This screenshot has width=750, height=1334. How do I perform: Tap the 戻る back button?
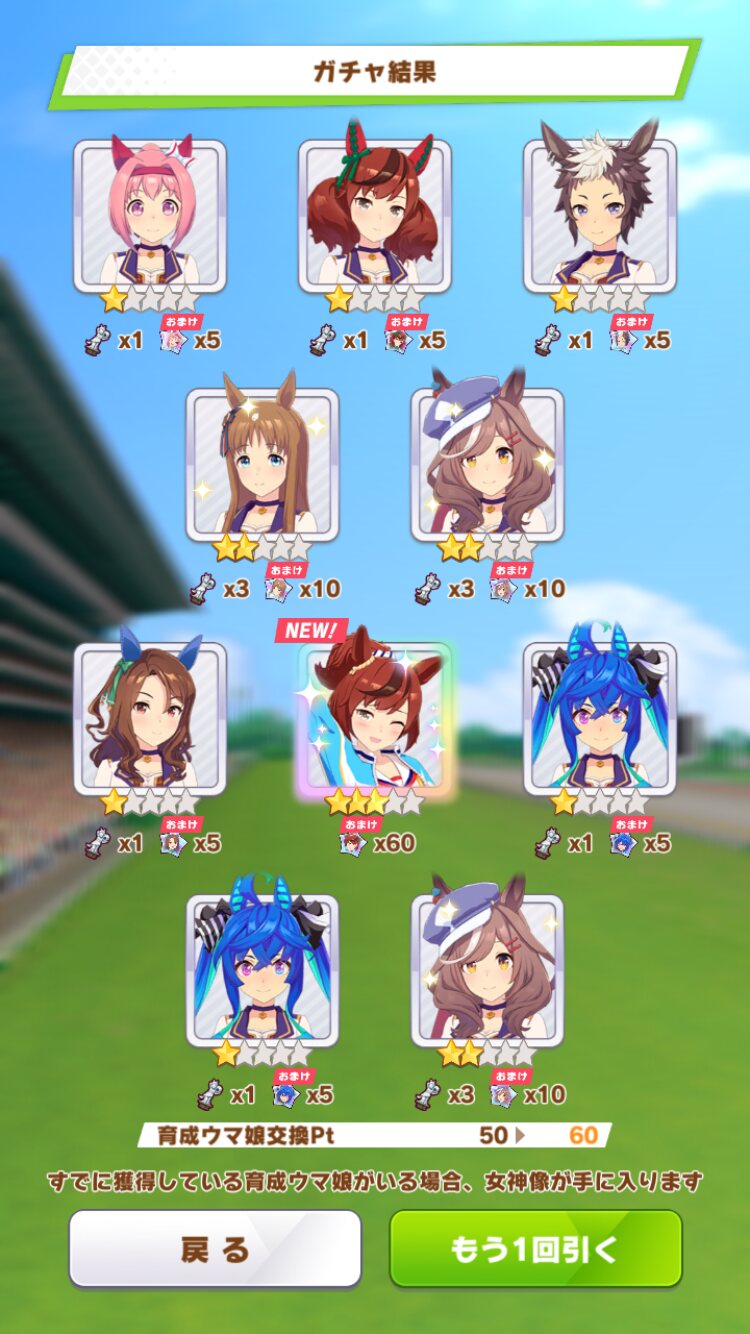coord(214,1248)
